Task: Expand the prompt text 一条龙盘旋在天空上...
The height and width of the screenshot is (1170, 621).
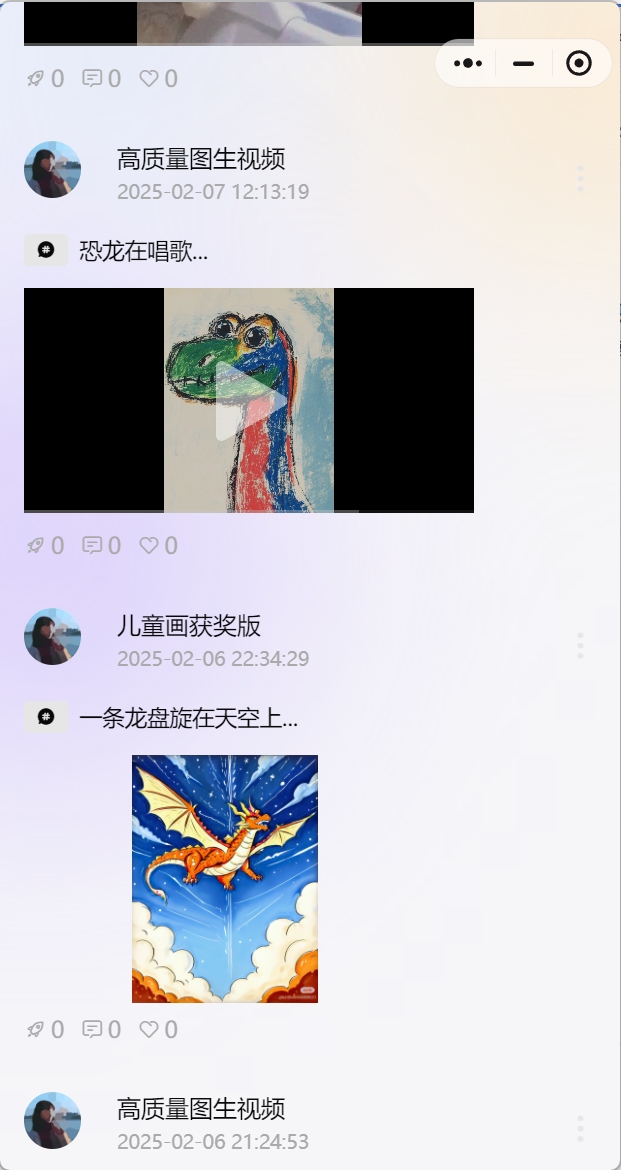Action: [x=188, y=717]
